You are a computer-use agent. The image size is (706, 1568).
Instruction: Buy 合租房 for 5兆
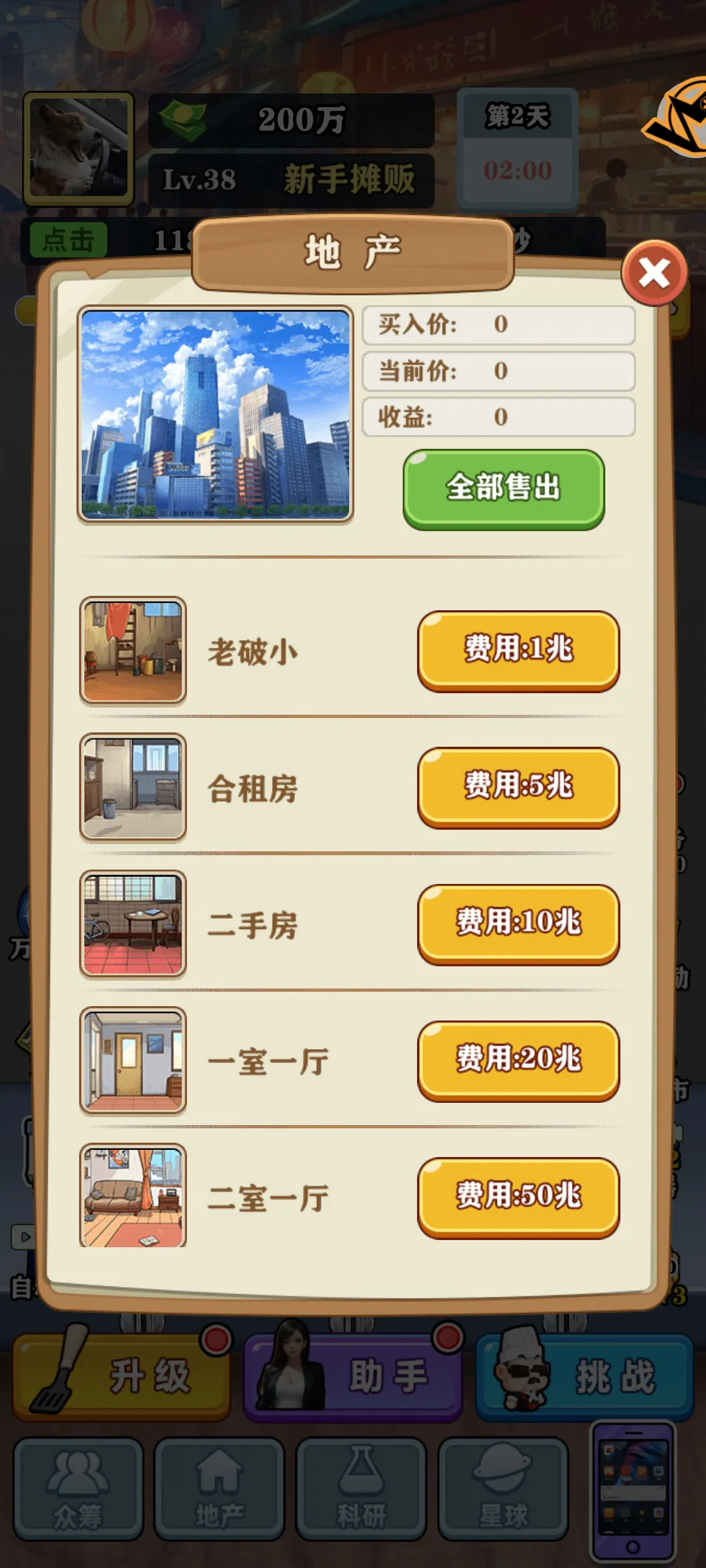[518, 787]
